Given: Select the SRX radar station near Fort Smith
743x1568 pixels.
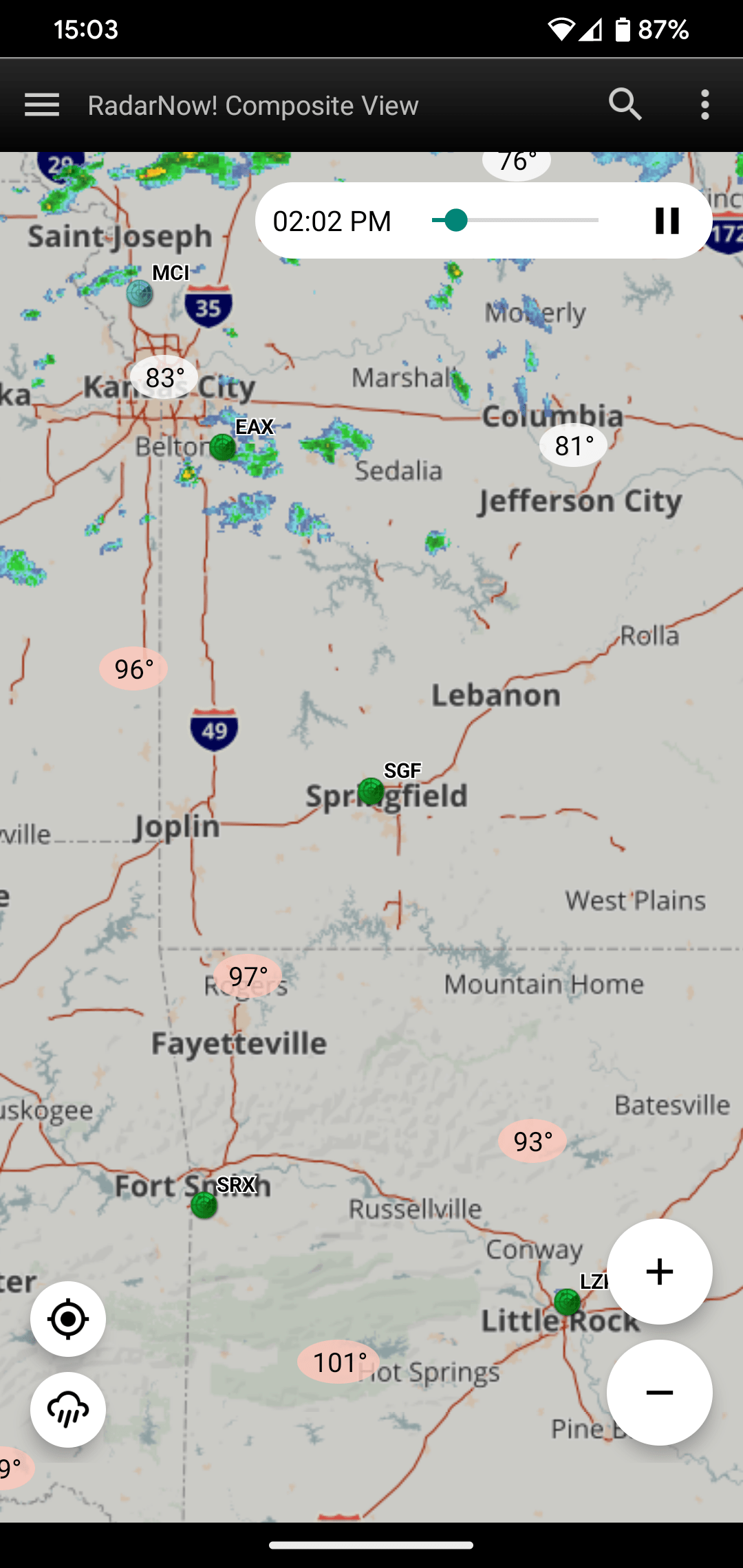Looking at the screenshot, I should coord(204,1206).
